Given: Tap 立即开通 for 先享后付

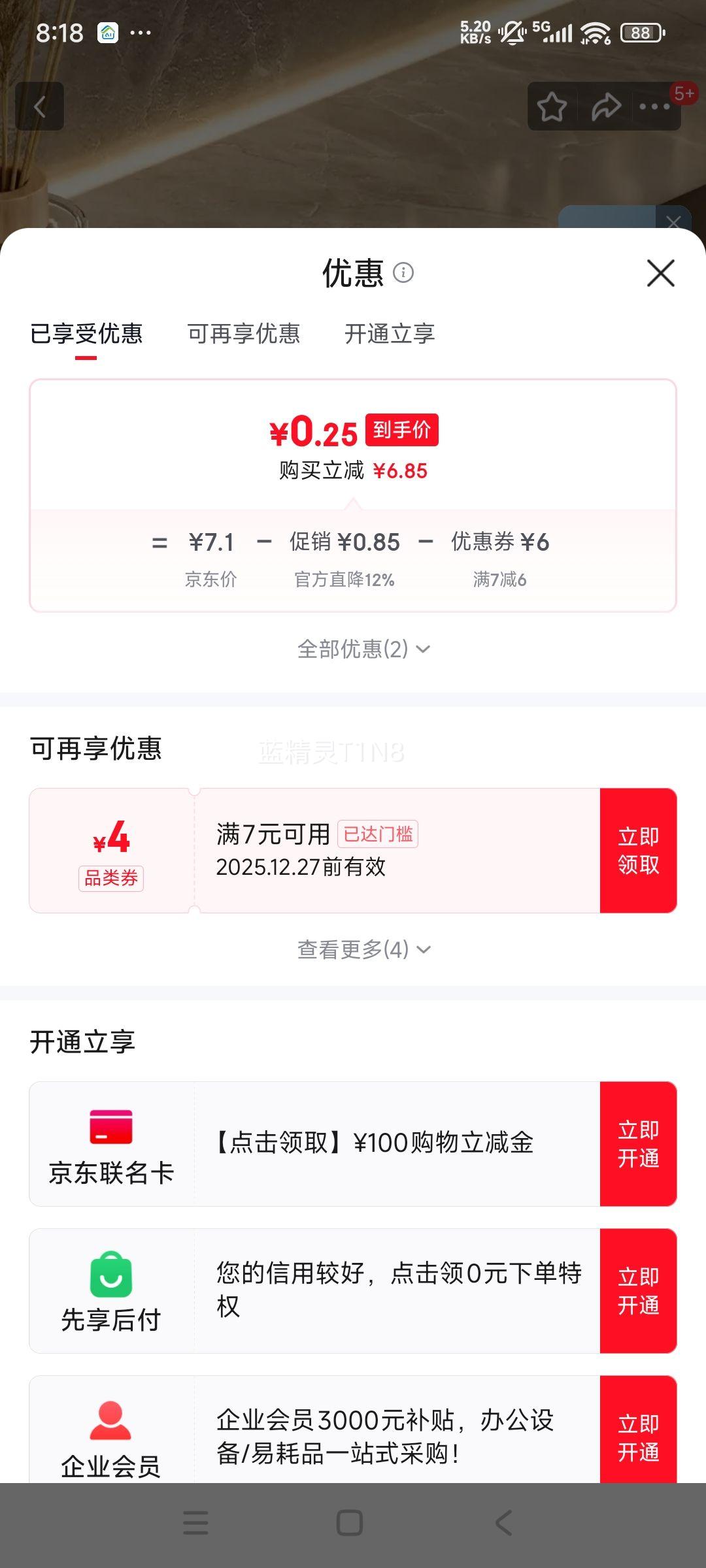Looking at the screenshot, I should (x=639, y=1289).
